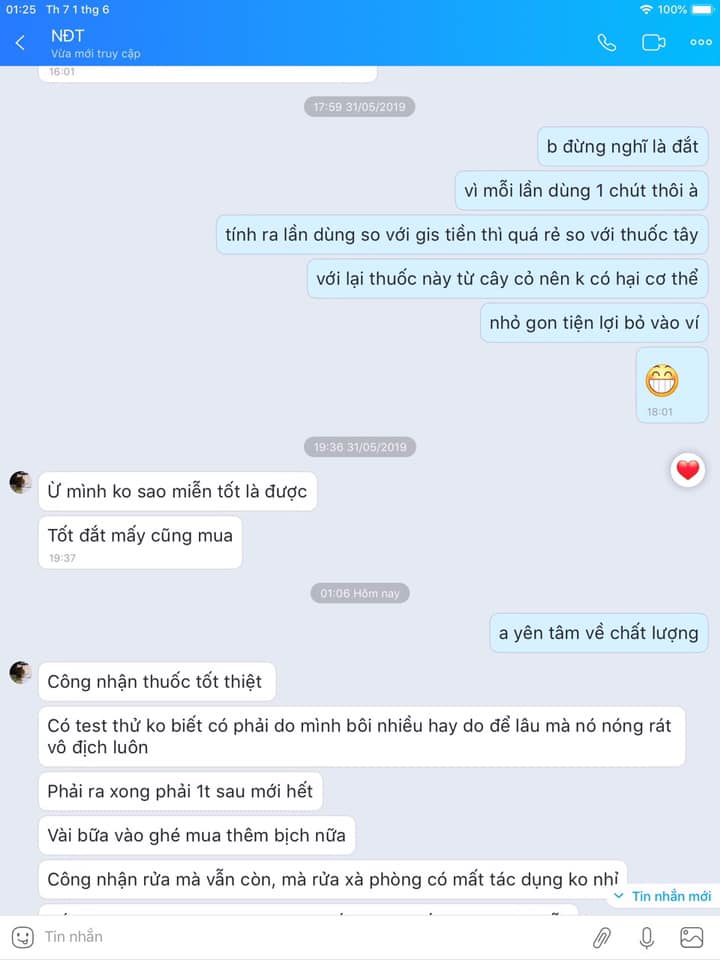View the sender's avatar beside 'Ừ mình ko sao'
Screen dimensions: 720x960
click(x=20, y=483)
